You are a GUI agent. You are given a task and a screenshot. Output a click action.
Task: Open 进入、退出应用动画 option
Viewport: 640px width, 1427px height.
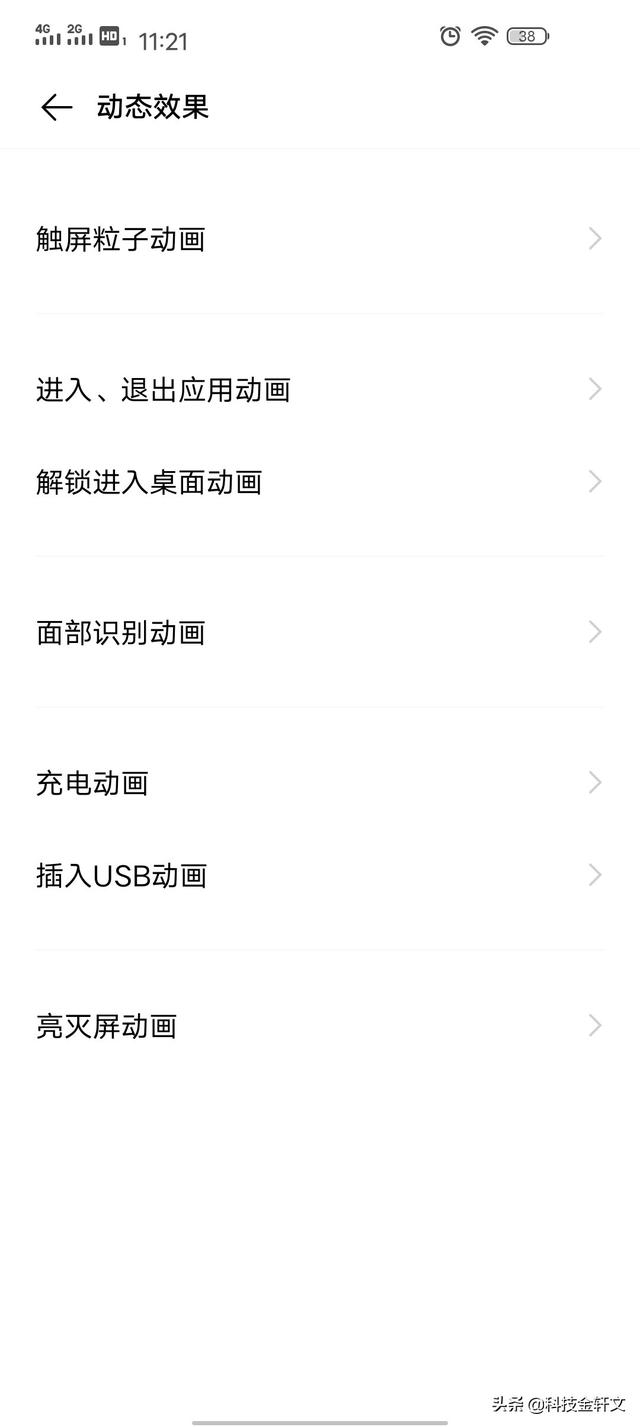point(320,389)
